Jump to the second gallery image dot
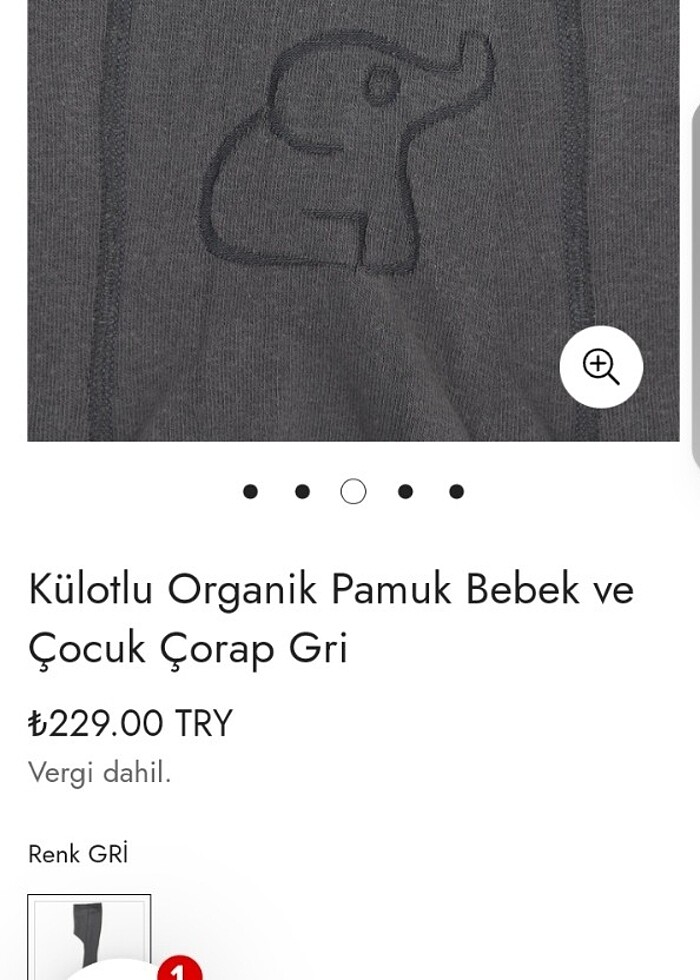The width and height of the screenshot is (700, 980). tap(302, 491)
